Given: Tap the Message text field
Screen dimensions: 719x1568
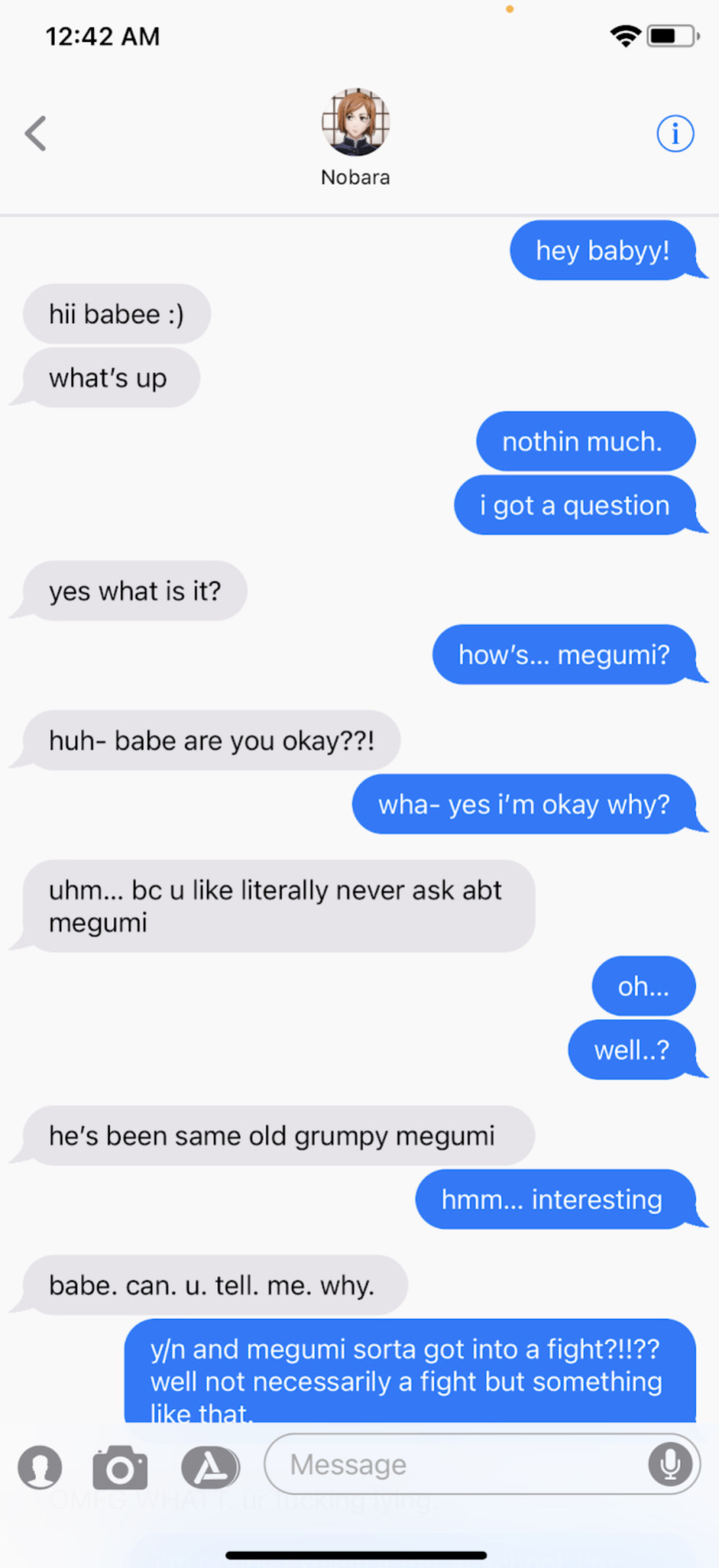Looking at the screenshot, I should click(458, 1464).
